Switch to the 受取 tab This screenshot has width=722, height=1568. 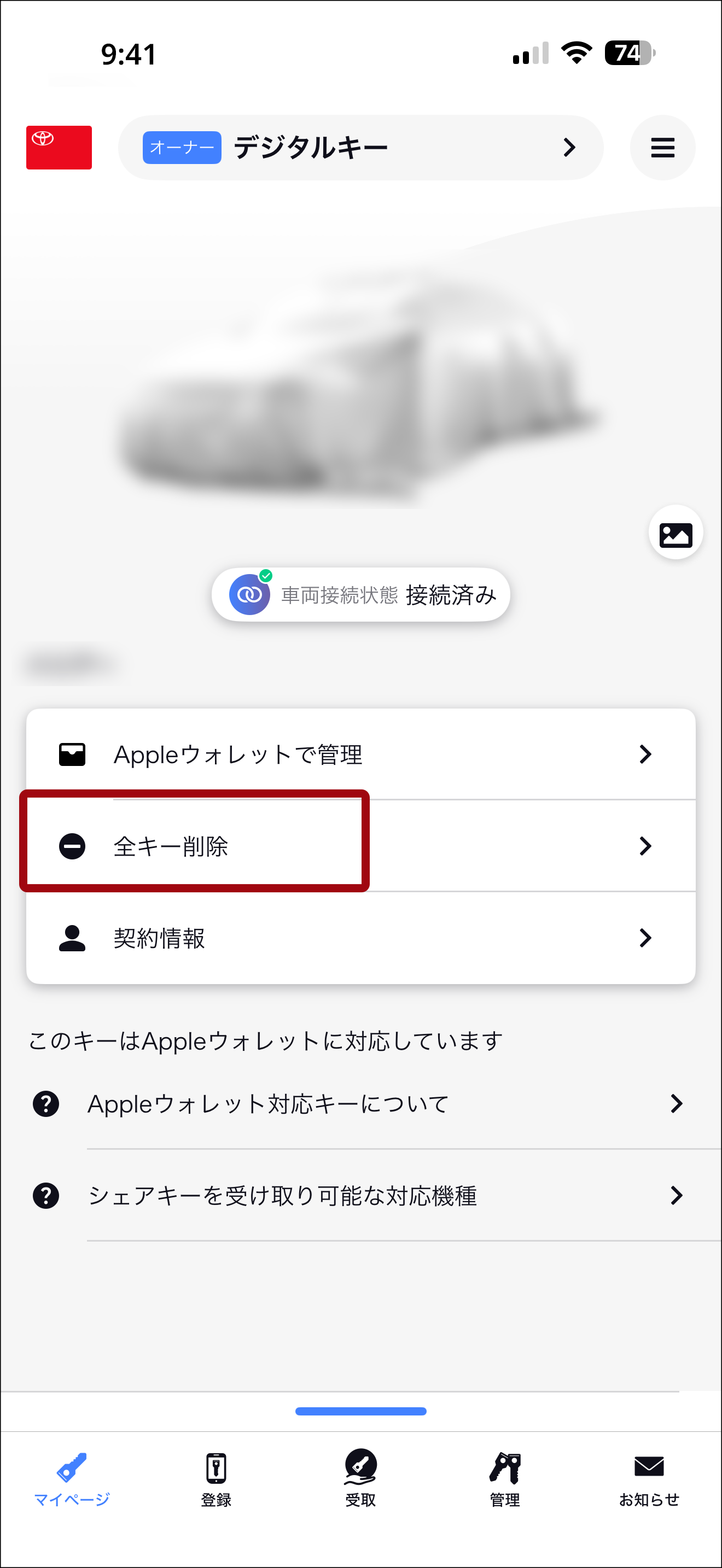pos(360,1480)
